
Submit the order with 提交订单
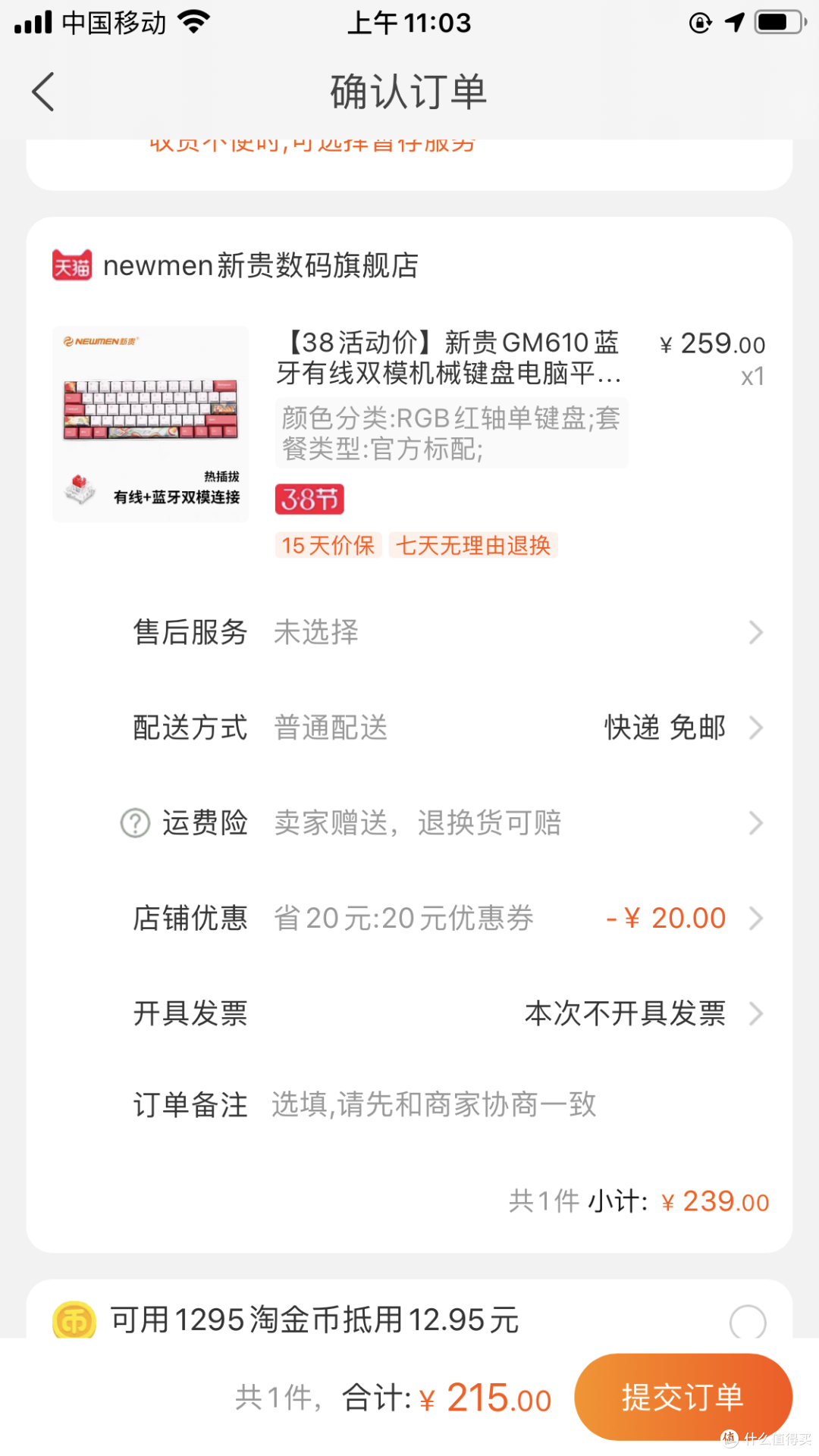pyautogui.click(x=683, y=1397)
